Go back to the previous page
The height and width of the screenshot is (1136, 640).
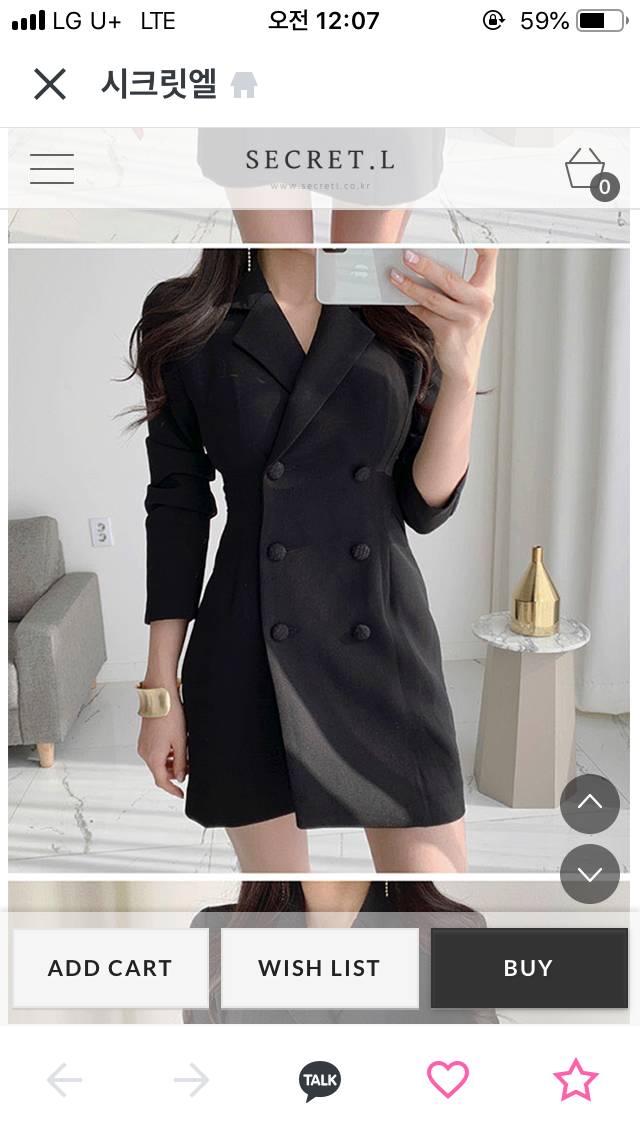[65, 1080]
